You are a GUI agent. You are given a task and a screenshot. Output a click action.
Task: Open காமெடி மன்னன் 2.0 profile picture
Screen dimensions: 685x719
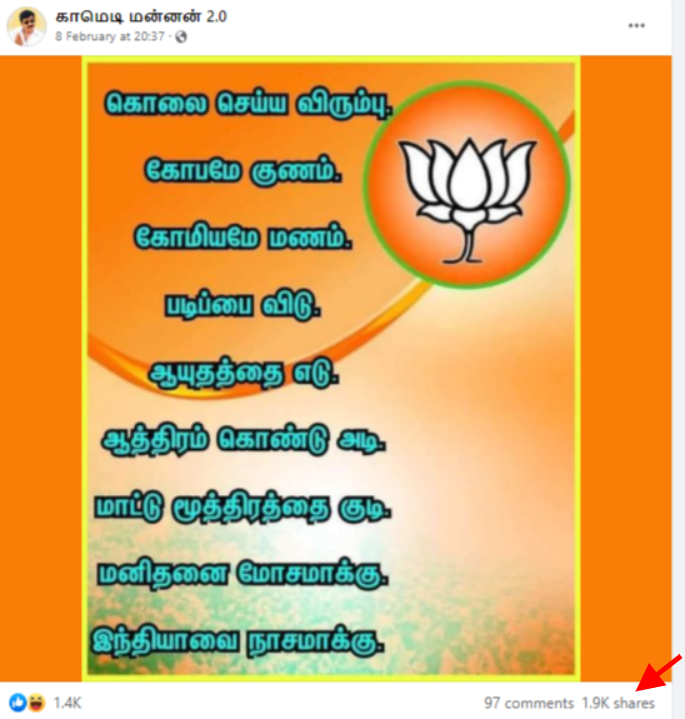tap(27, 26)
